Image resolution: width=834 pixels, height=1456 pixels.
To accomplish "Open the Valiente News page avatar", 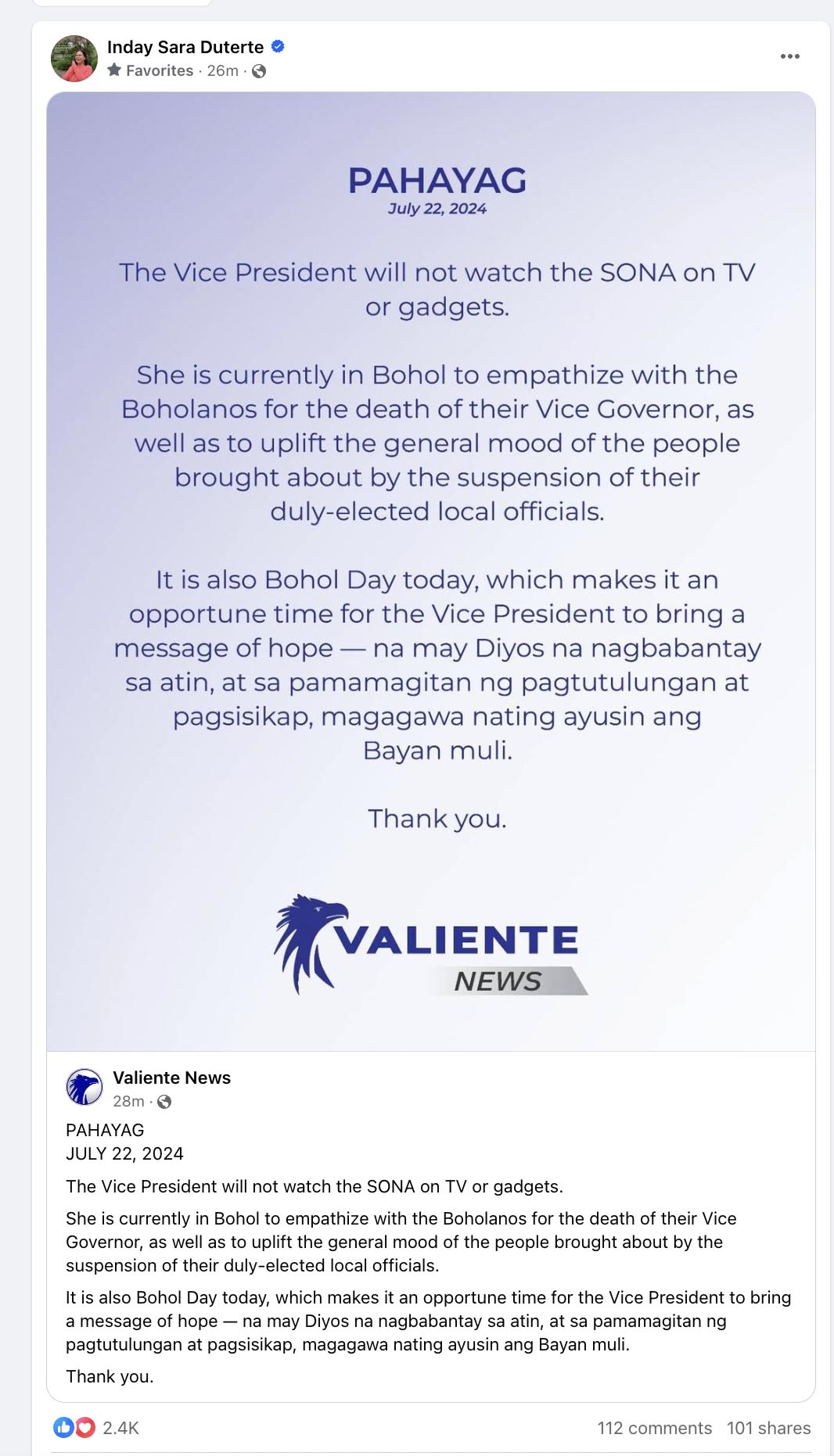I will tap(84, 1088).
